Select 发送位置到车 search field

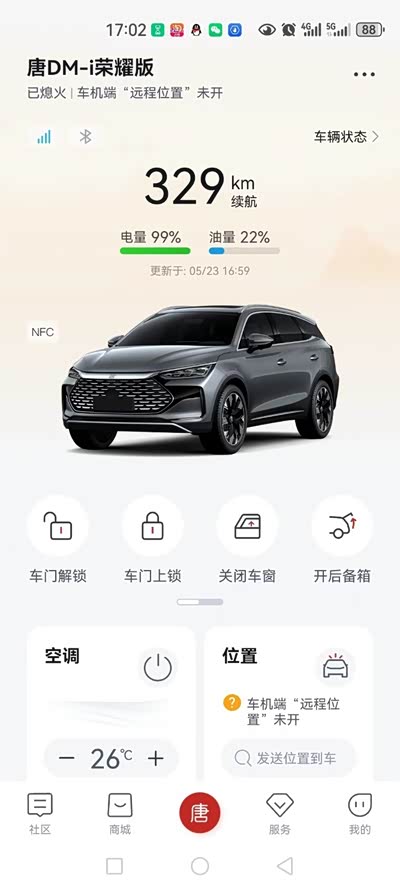(289, 758)
